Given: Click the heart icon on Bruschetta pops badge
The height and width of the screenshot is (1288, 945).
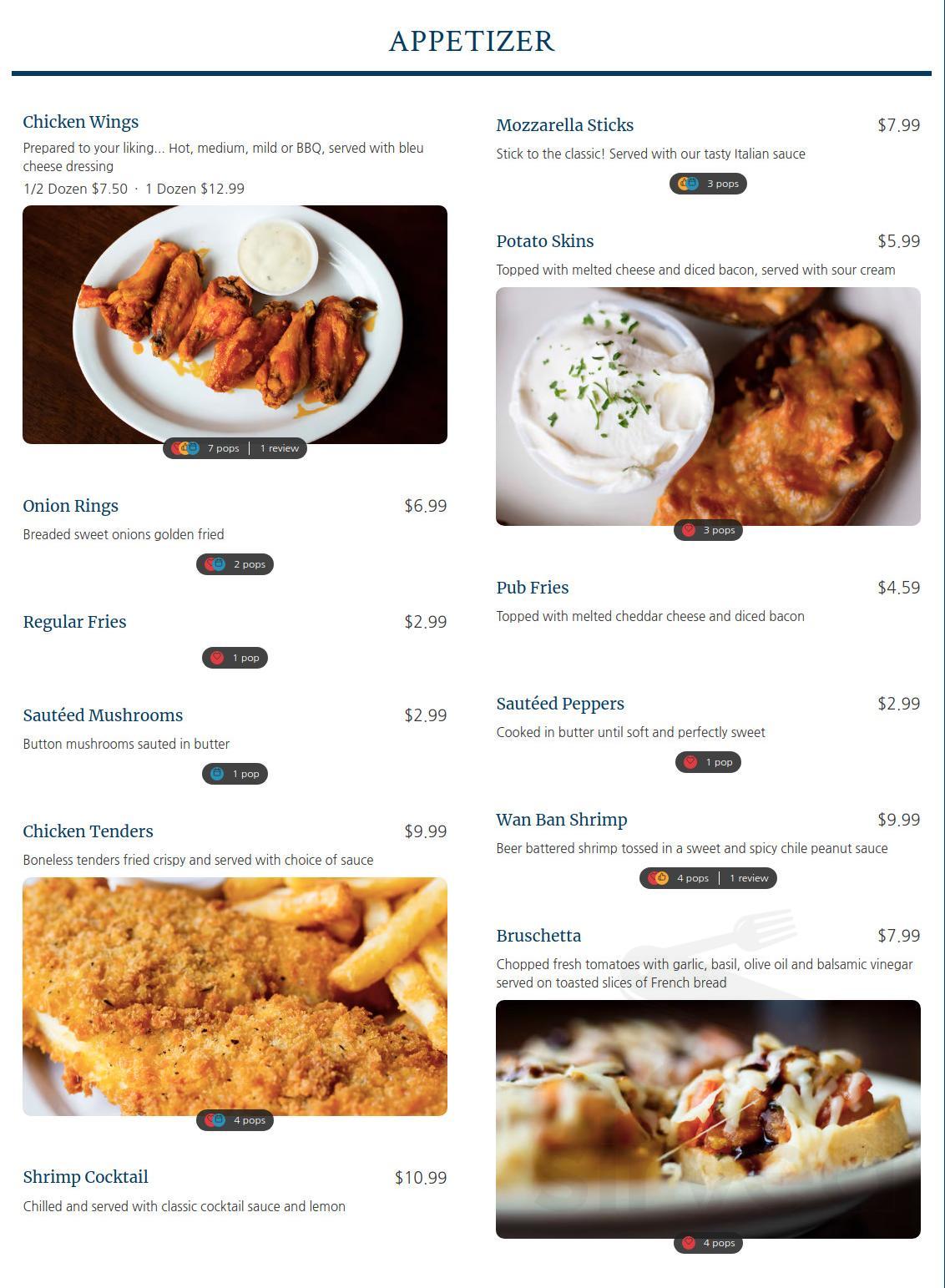Looking at the screenshot, I should pyautogui.click(x=690, y=1242).
